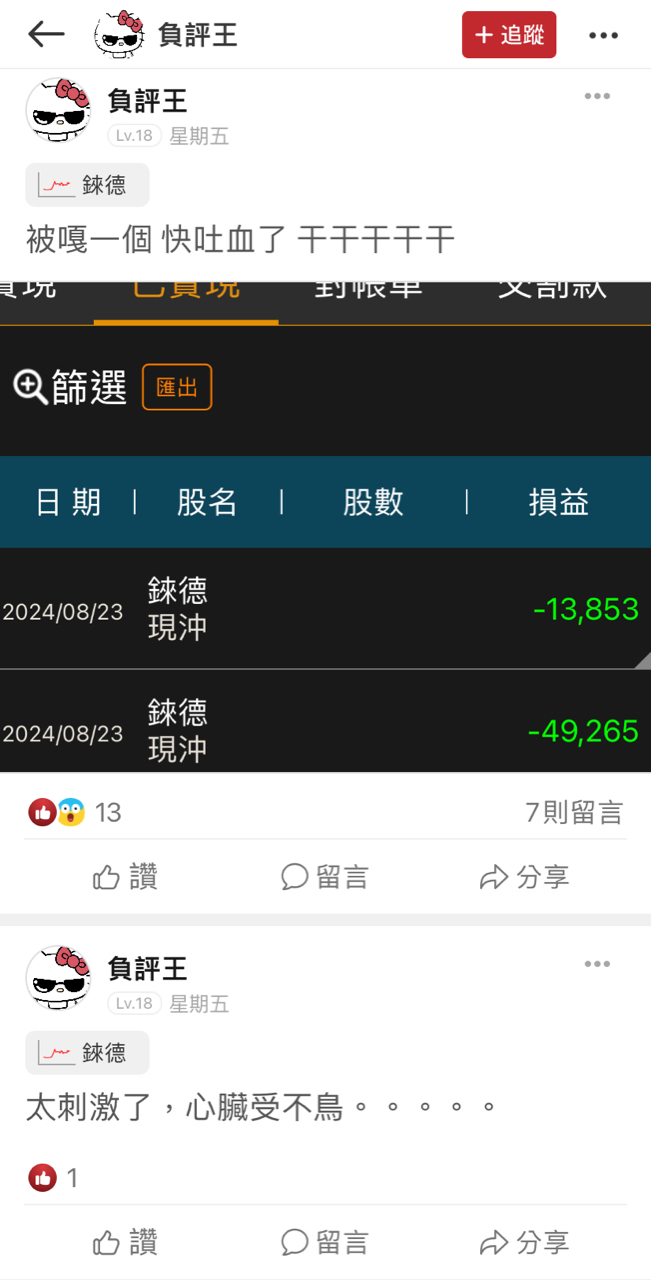
Task: Comment on the 太刺激了 post
Action: 325,1242
